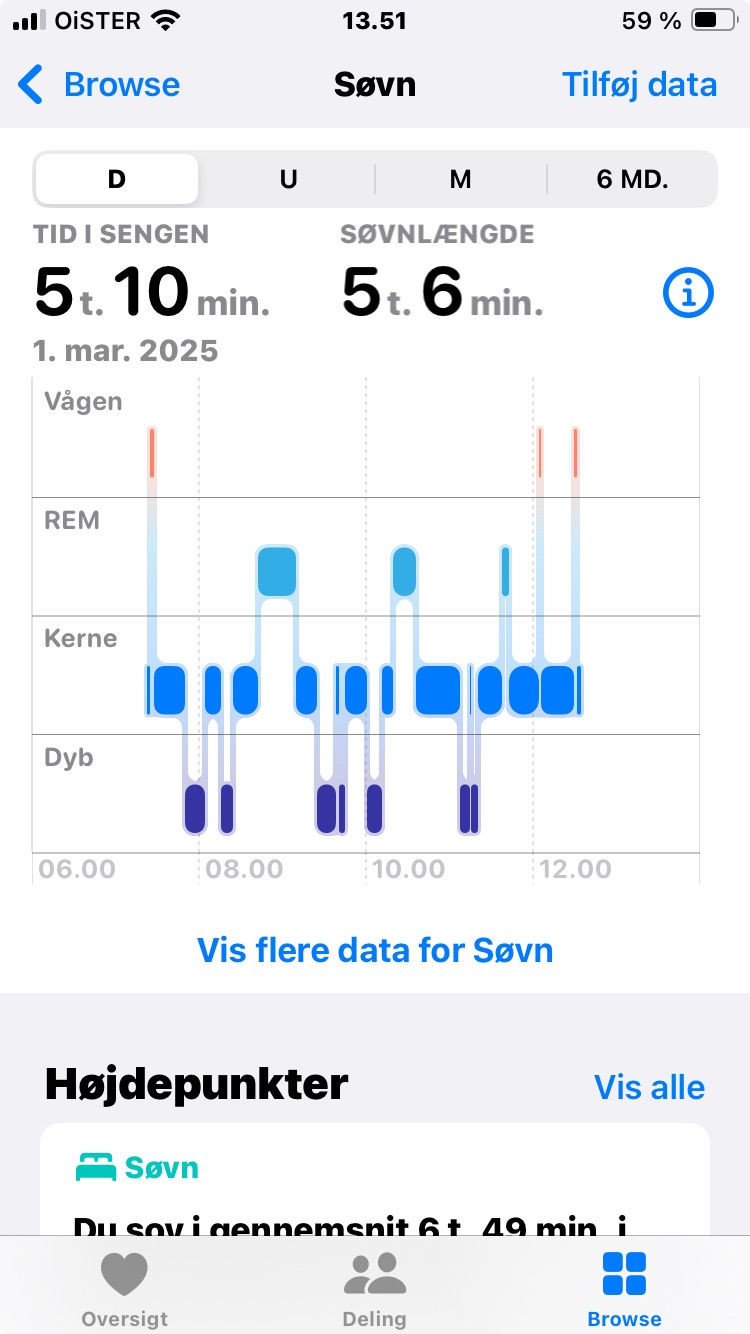This screenshot has width=750, height=1334.
Task: Tap the battery indicator in the status bar
Action: 711,19
